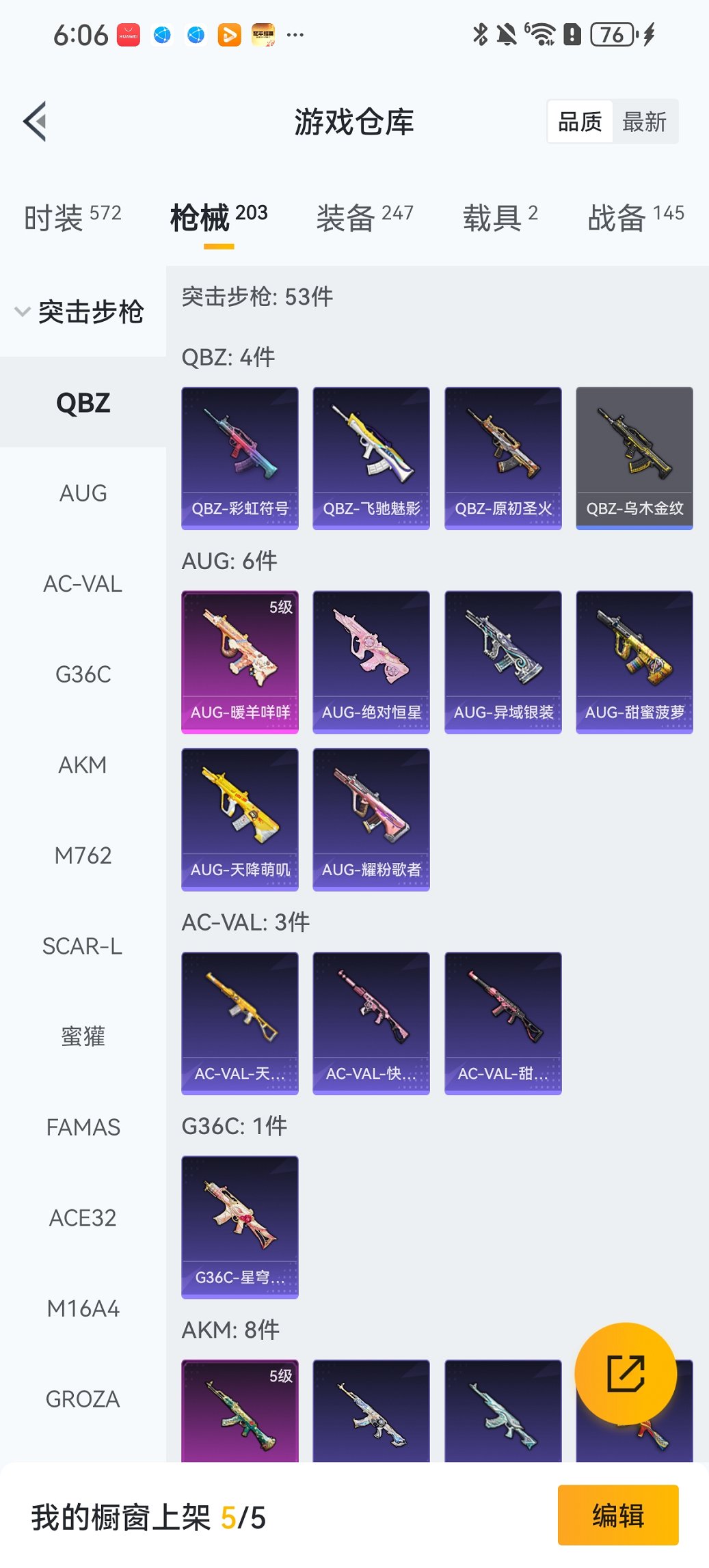Jump to FAMAS in the side list
Viewport: 709px width, 1568px height.
tap(83, 1127)
